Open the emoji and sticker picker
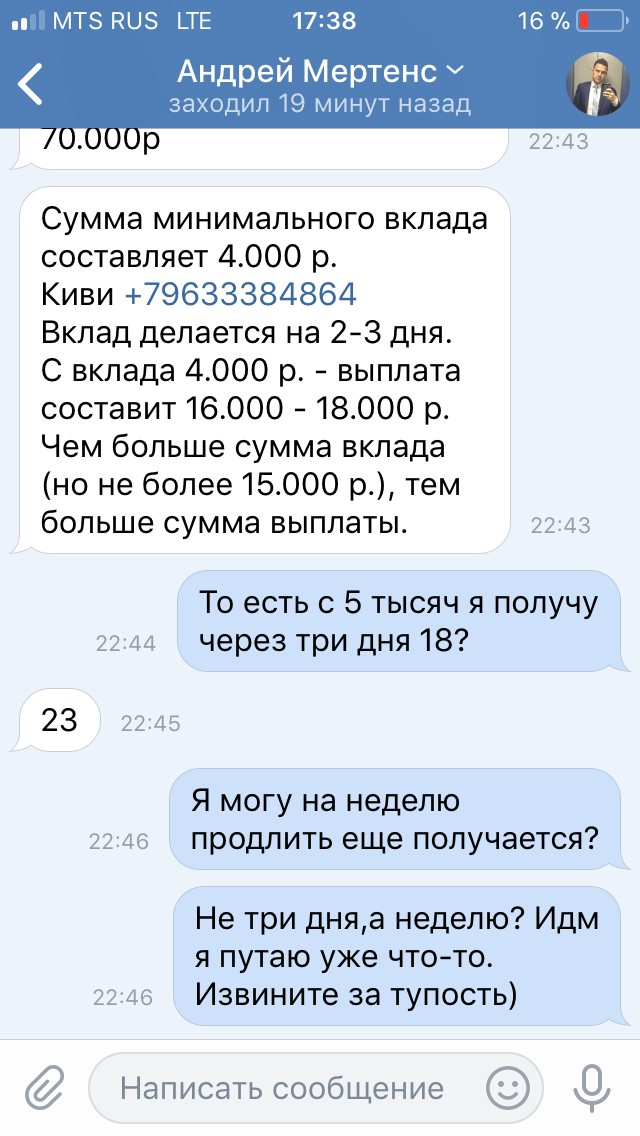 (x=508, y=1088)
